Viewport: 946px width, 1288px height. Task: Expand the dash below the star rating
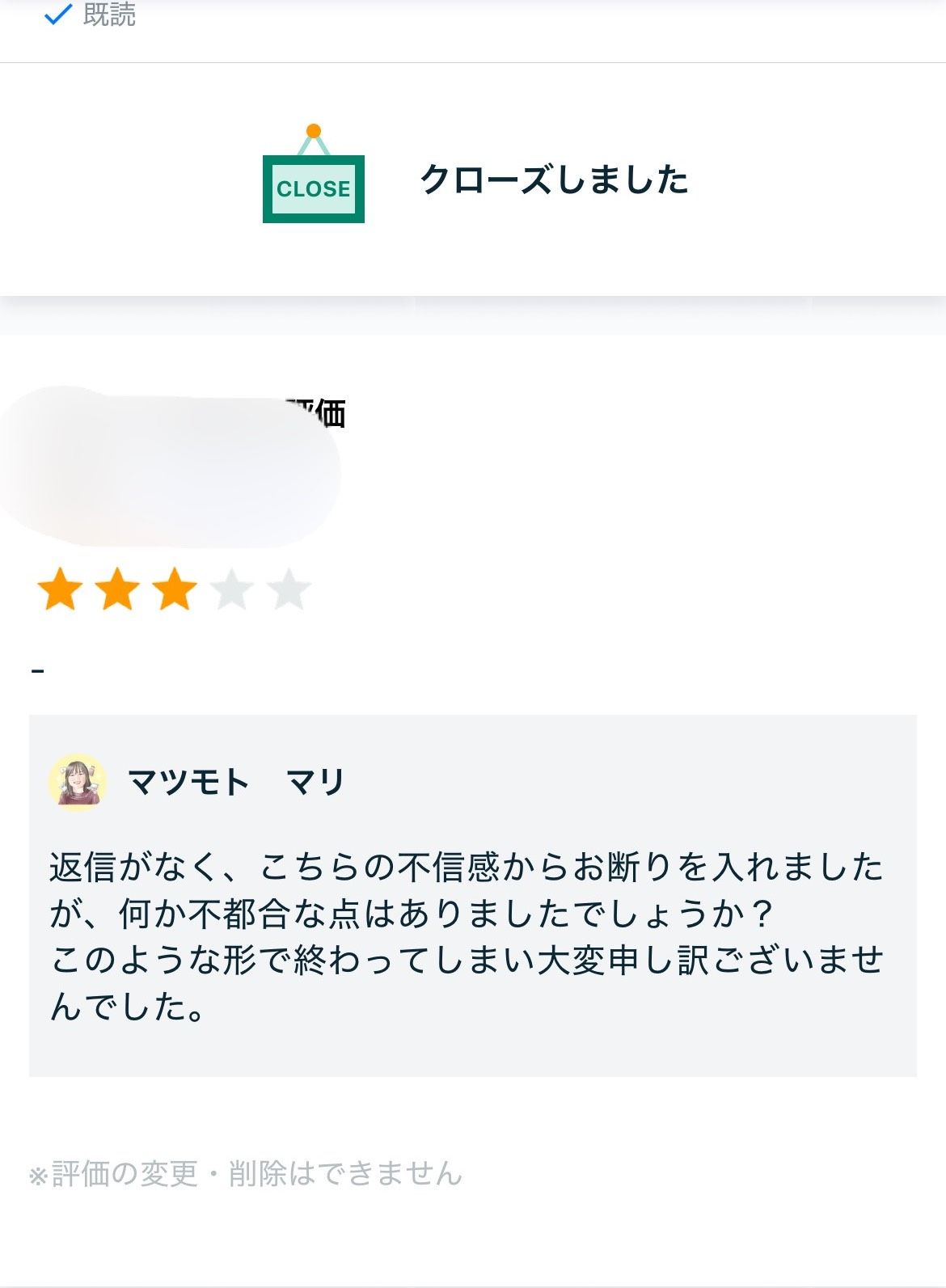click(37, 670)
